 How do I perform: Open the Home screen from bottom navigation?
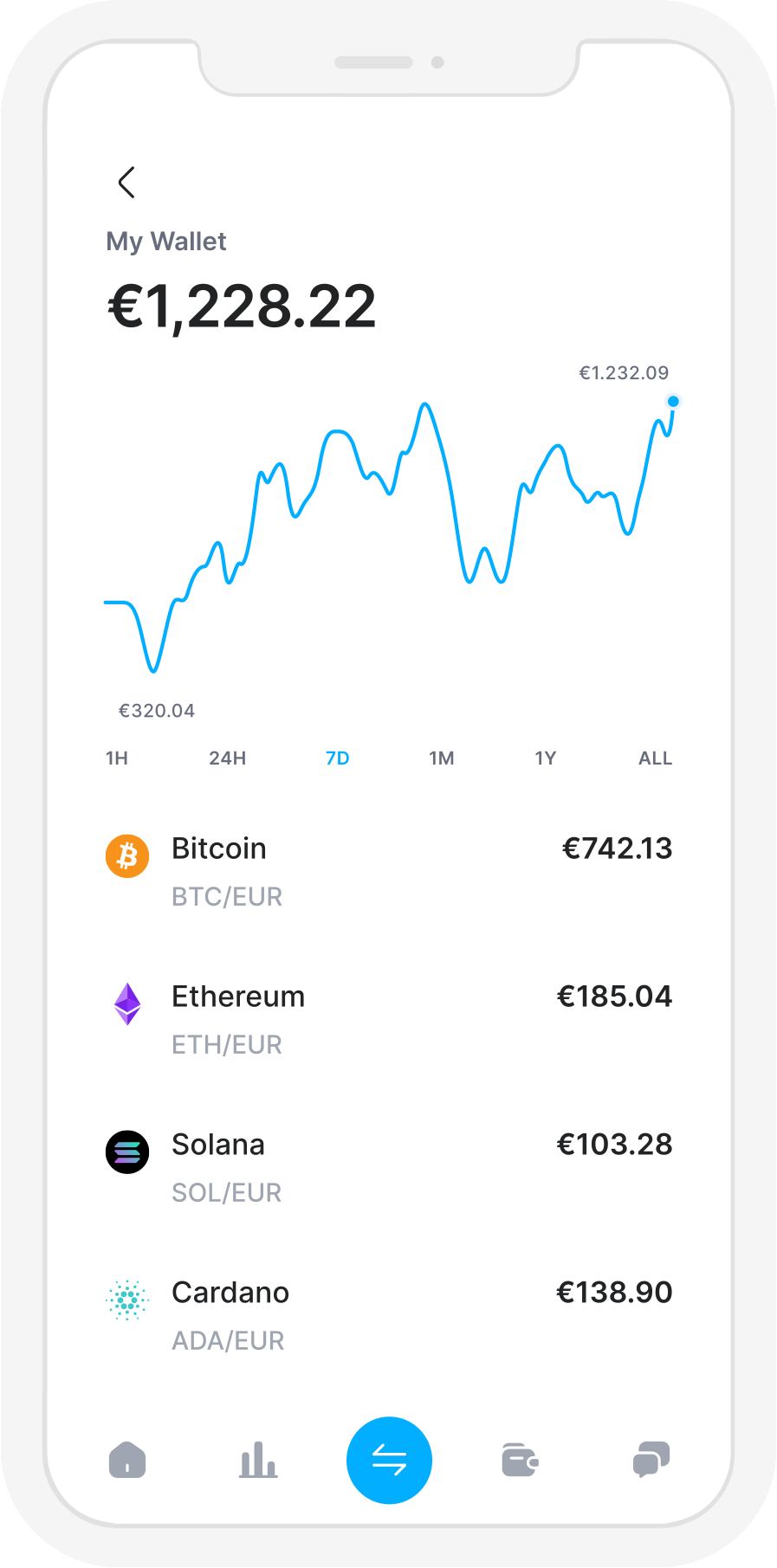coord(127,1461)
